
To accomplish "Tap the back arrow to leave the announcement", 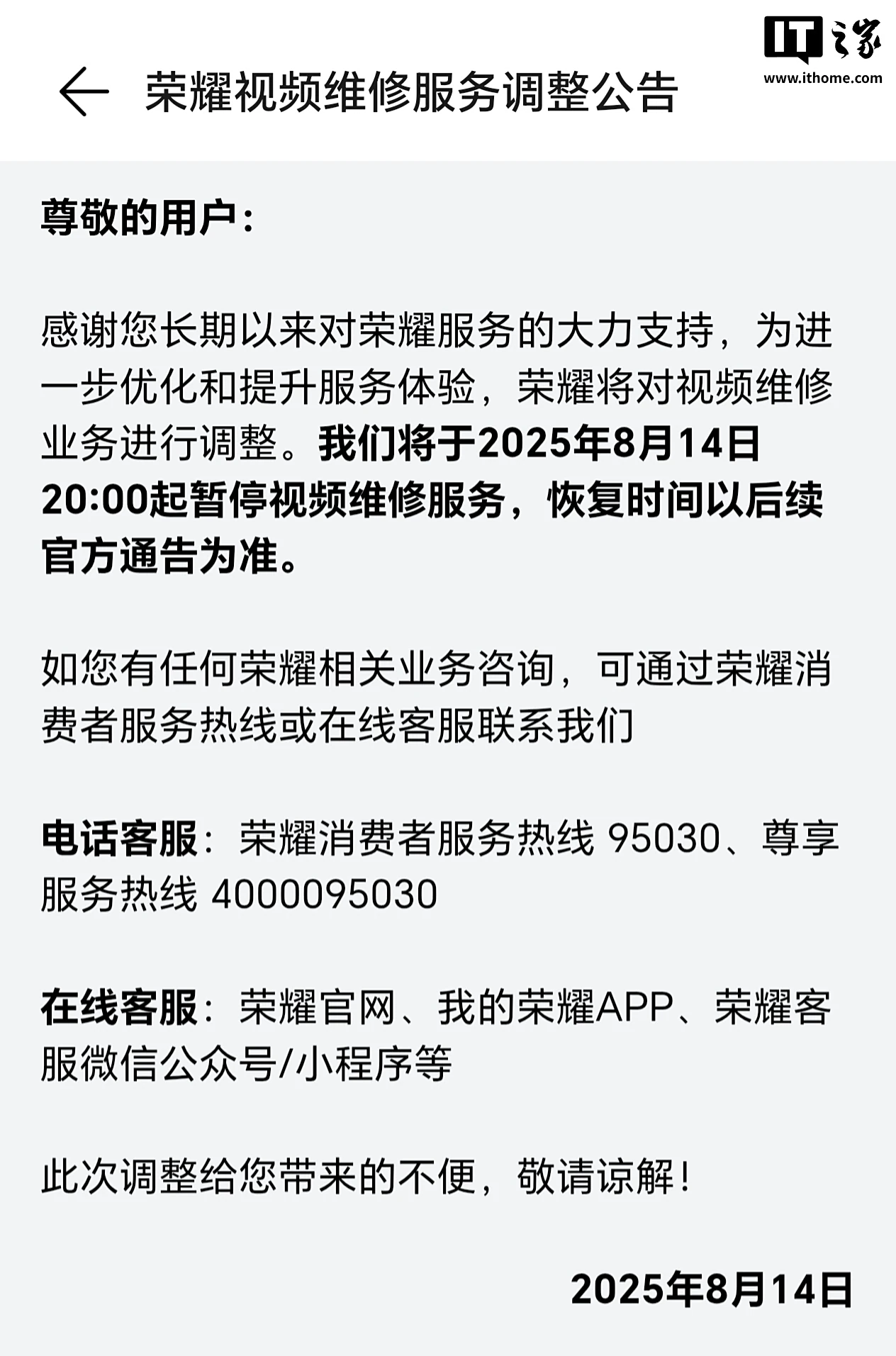I will tap(84, 91).
